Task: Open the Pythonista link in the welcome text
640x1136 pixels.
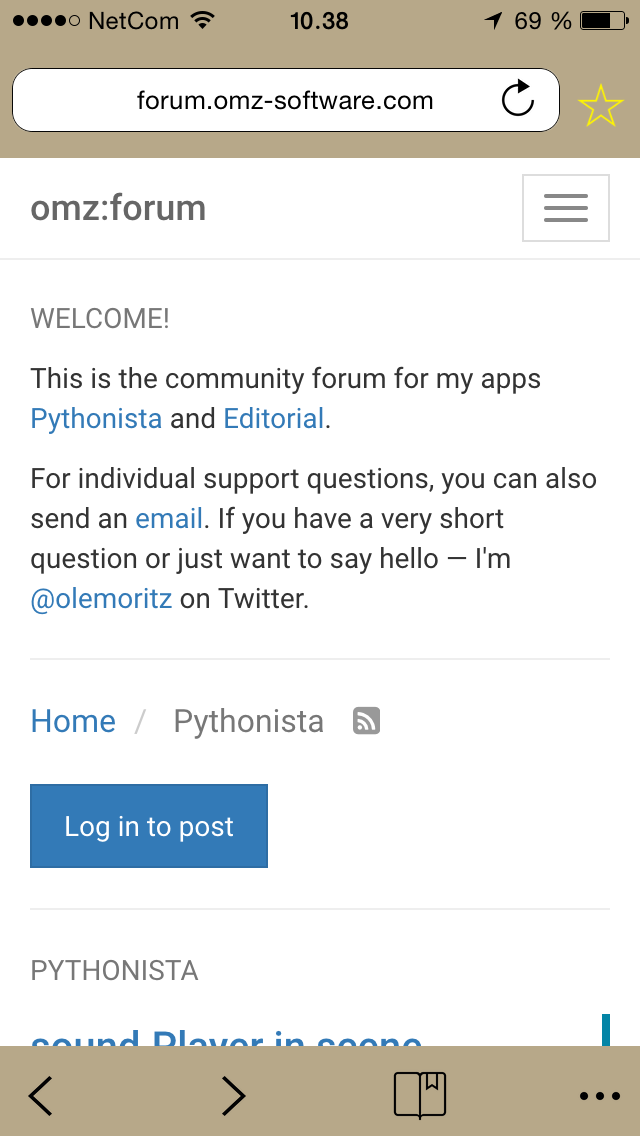Action: pyautogui.click(x=96, y=419)
